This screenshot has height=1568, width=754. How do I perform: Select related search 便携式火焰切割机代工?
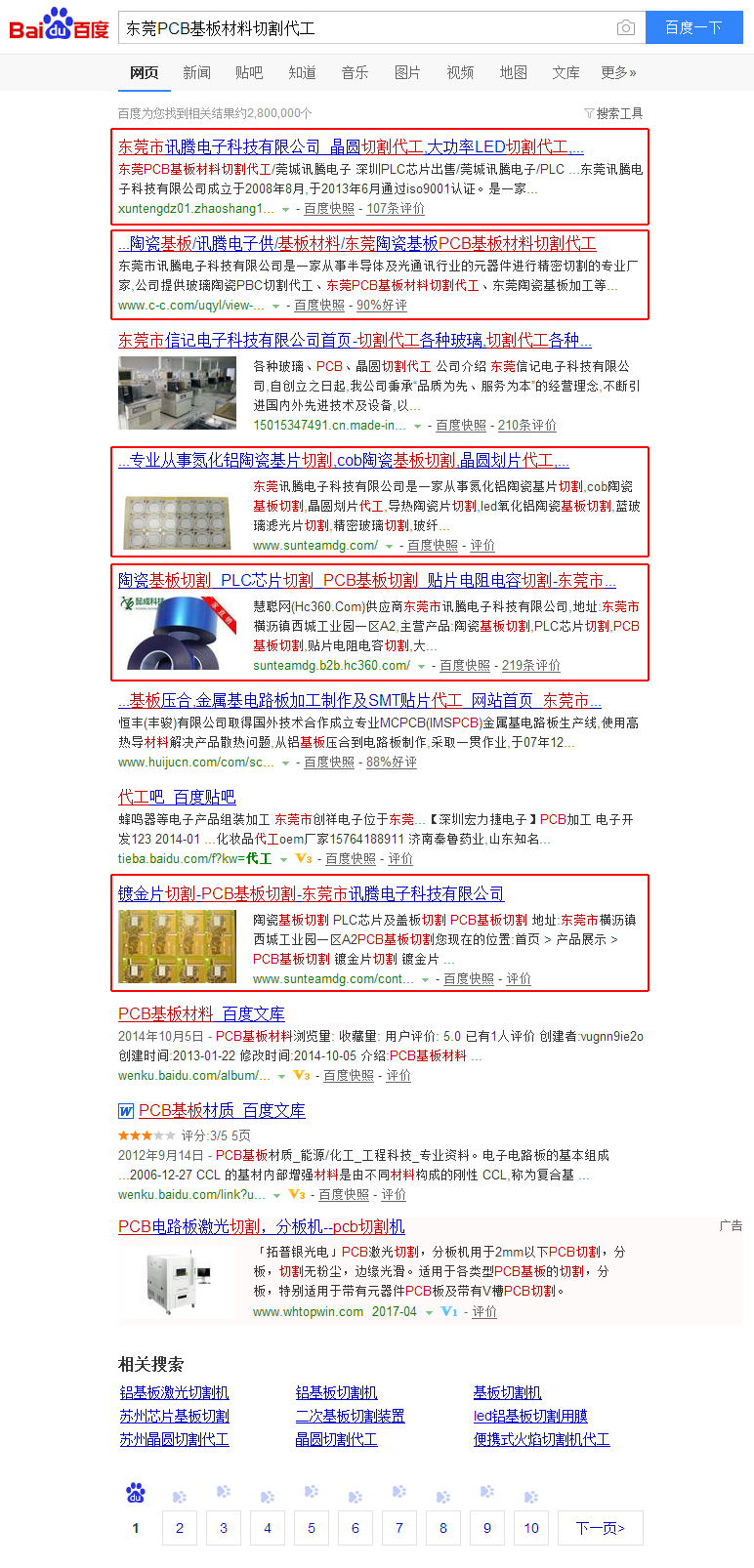pos(541,1439)
